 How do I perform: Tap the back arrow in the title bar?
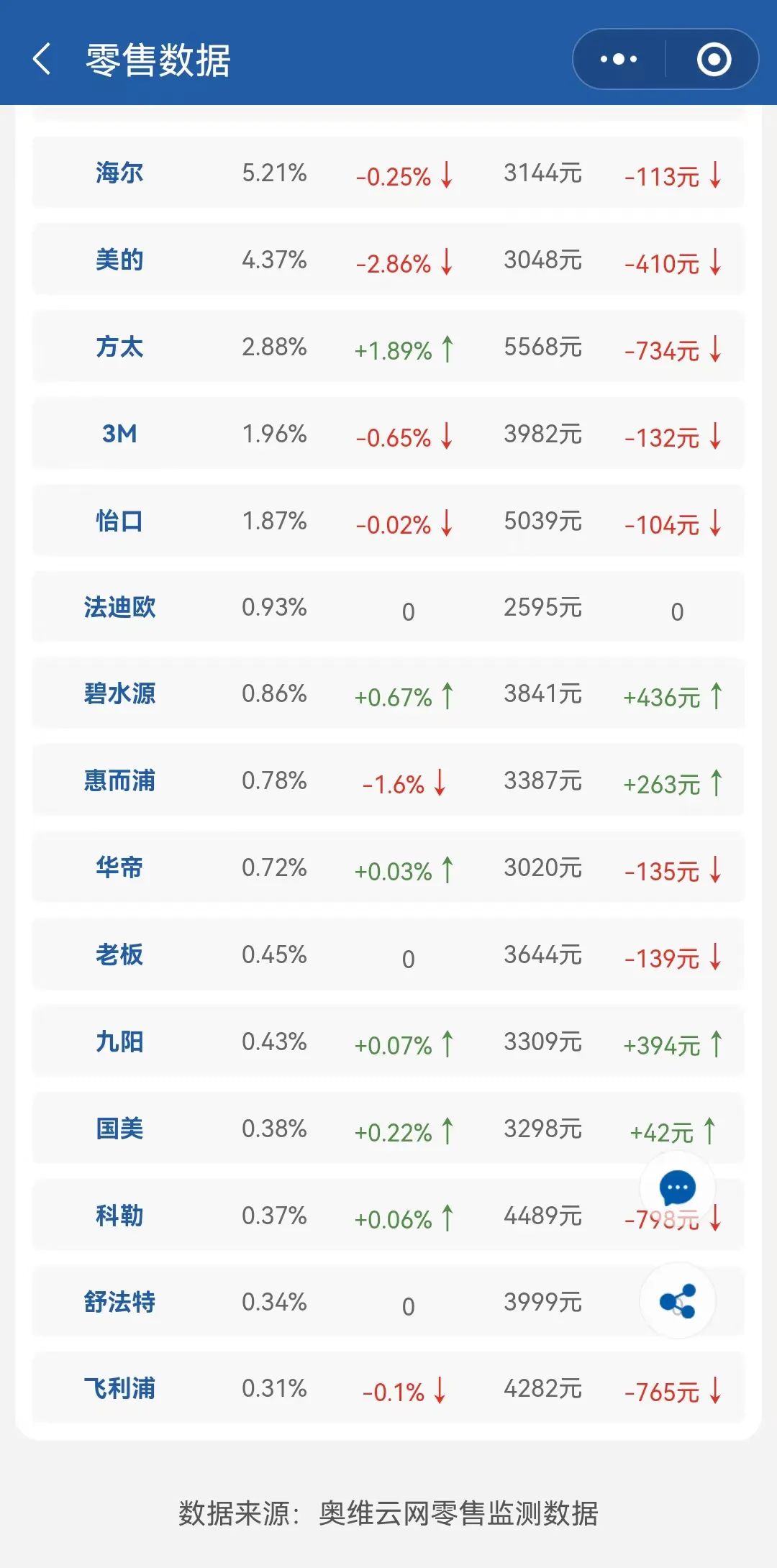point(41,57)
